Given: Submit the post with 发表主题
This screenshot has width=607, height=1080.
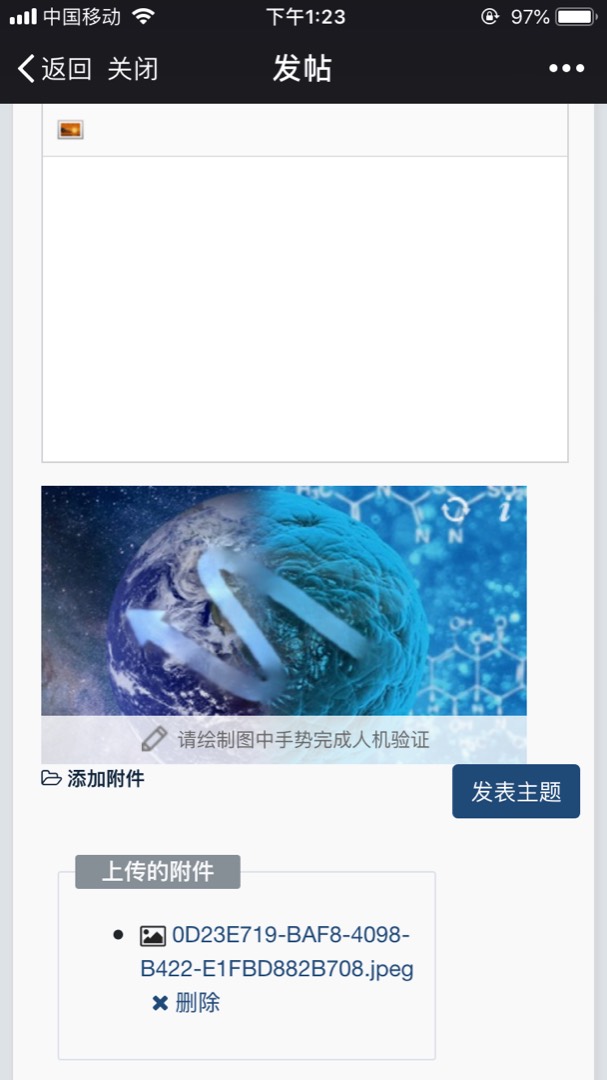Looking at the screenshot, I should [x=516, y=792].
